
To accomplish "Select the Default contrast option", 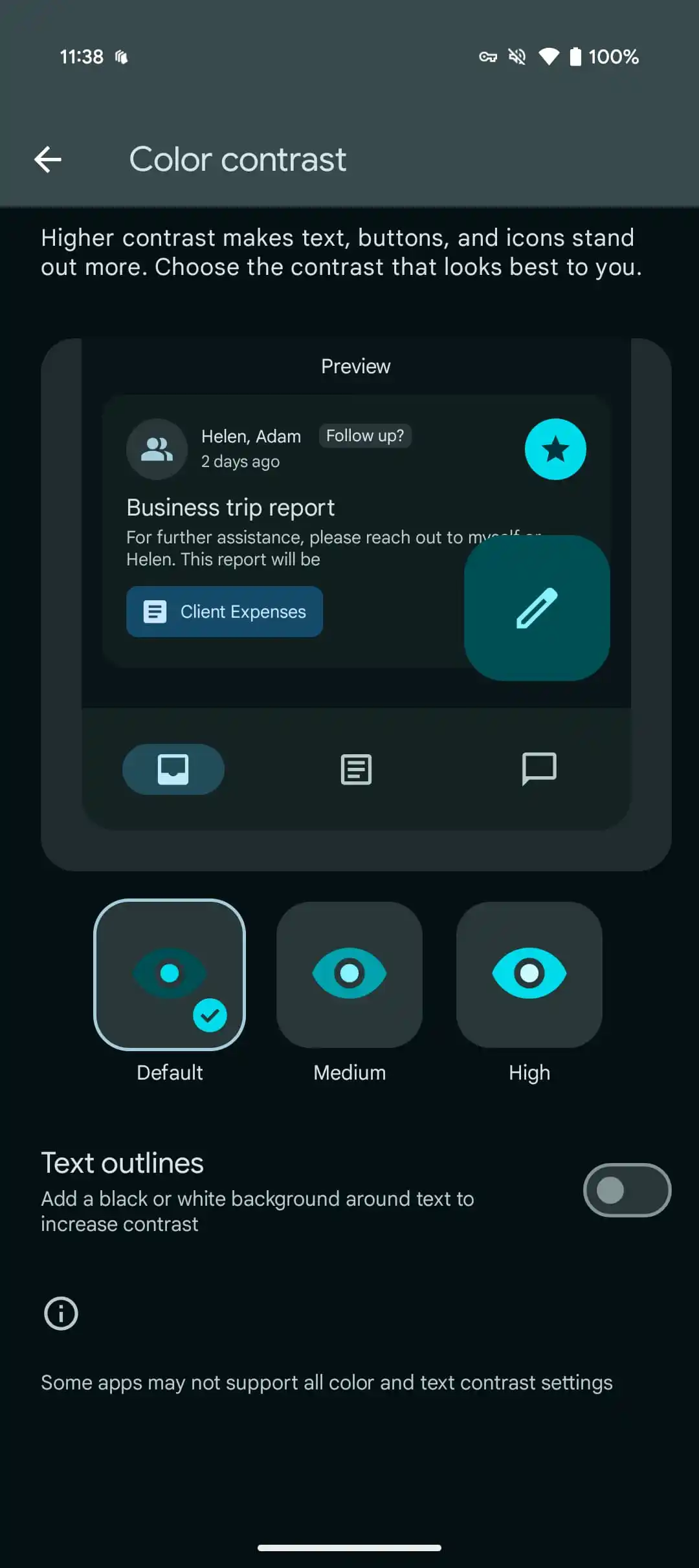I will point(170,974).
